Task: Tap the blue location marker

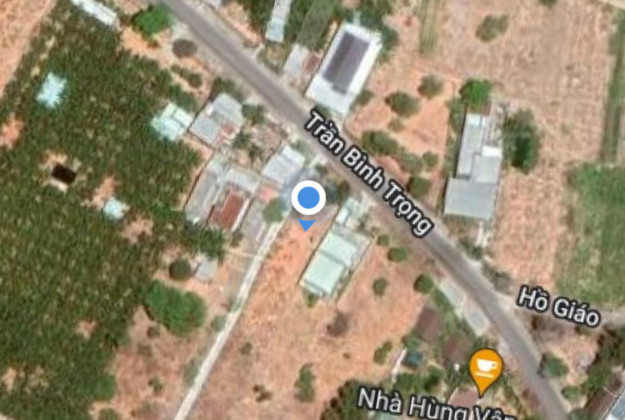Action: tap(308, 199)
